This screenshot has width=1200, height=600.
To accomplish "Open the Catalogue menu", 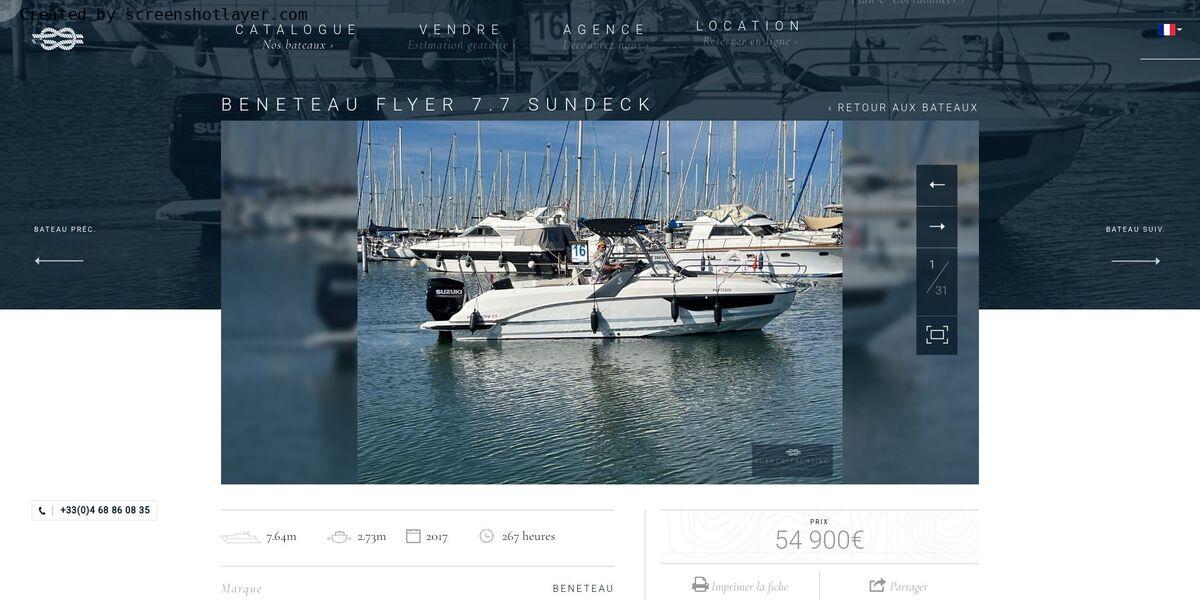I will (297, 31).
